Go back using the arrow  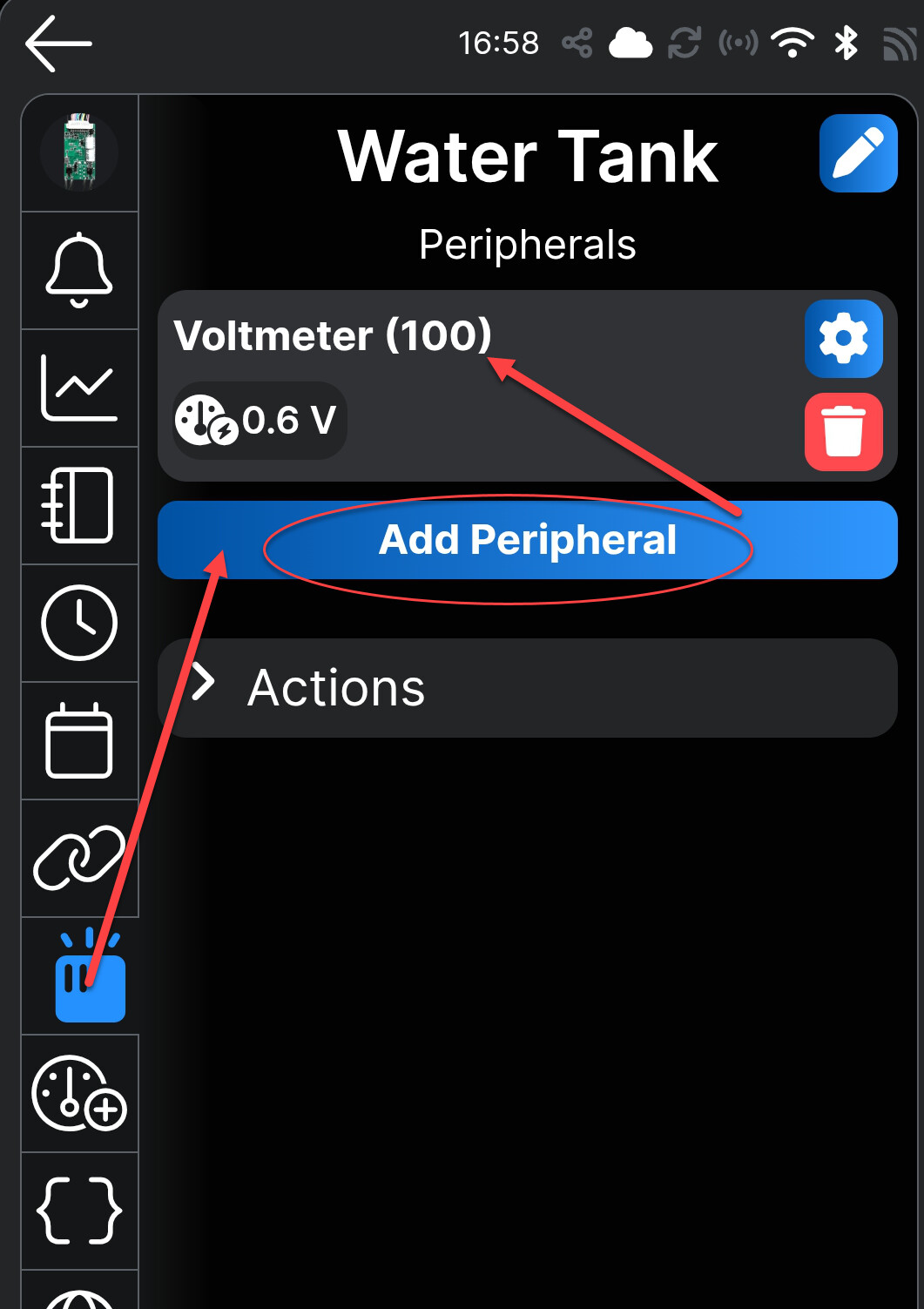pos(58,44)
